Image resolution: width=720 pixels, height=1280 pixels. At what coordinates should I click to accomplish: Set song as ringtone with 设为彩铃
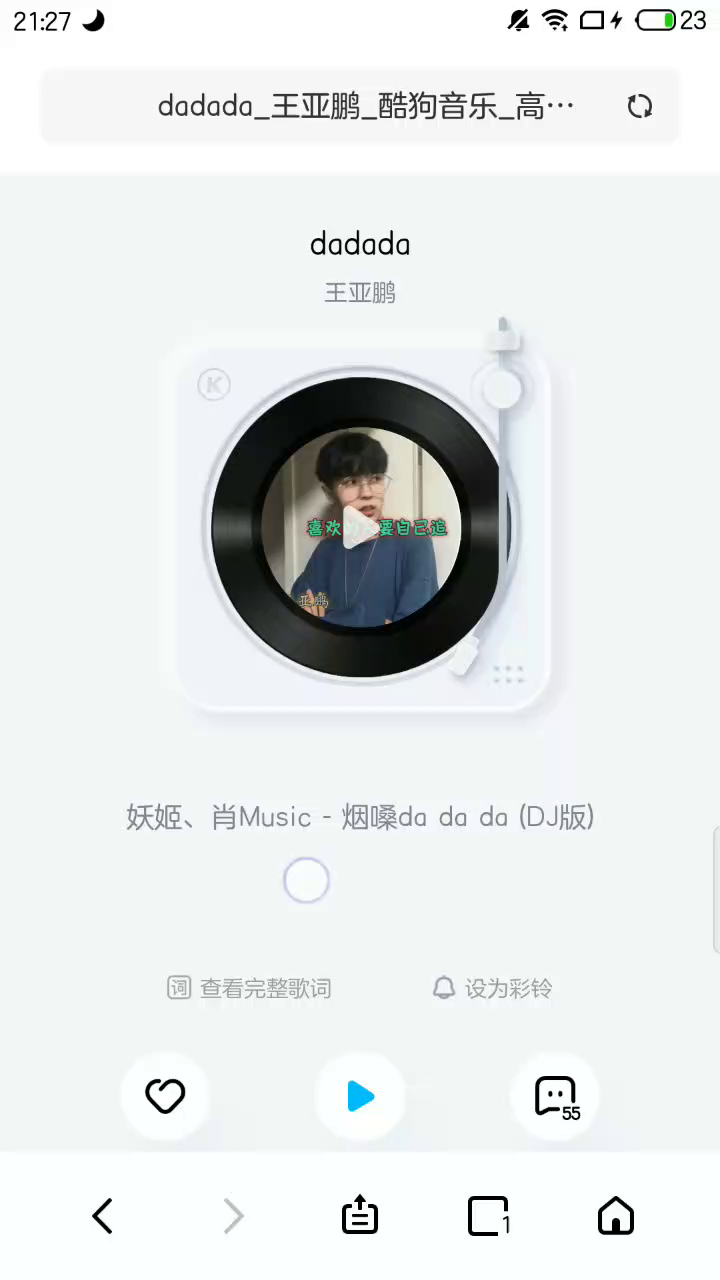(493, 988)
